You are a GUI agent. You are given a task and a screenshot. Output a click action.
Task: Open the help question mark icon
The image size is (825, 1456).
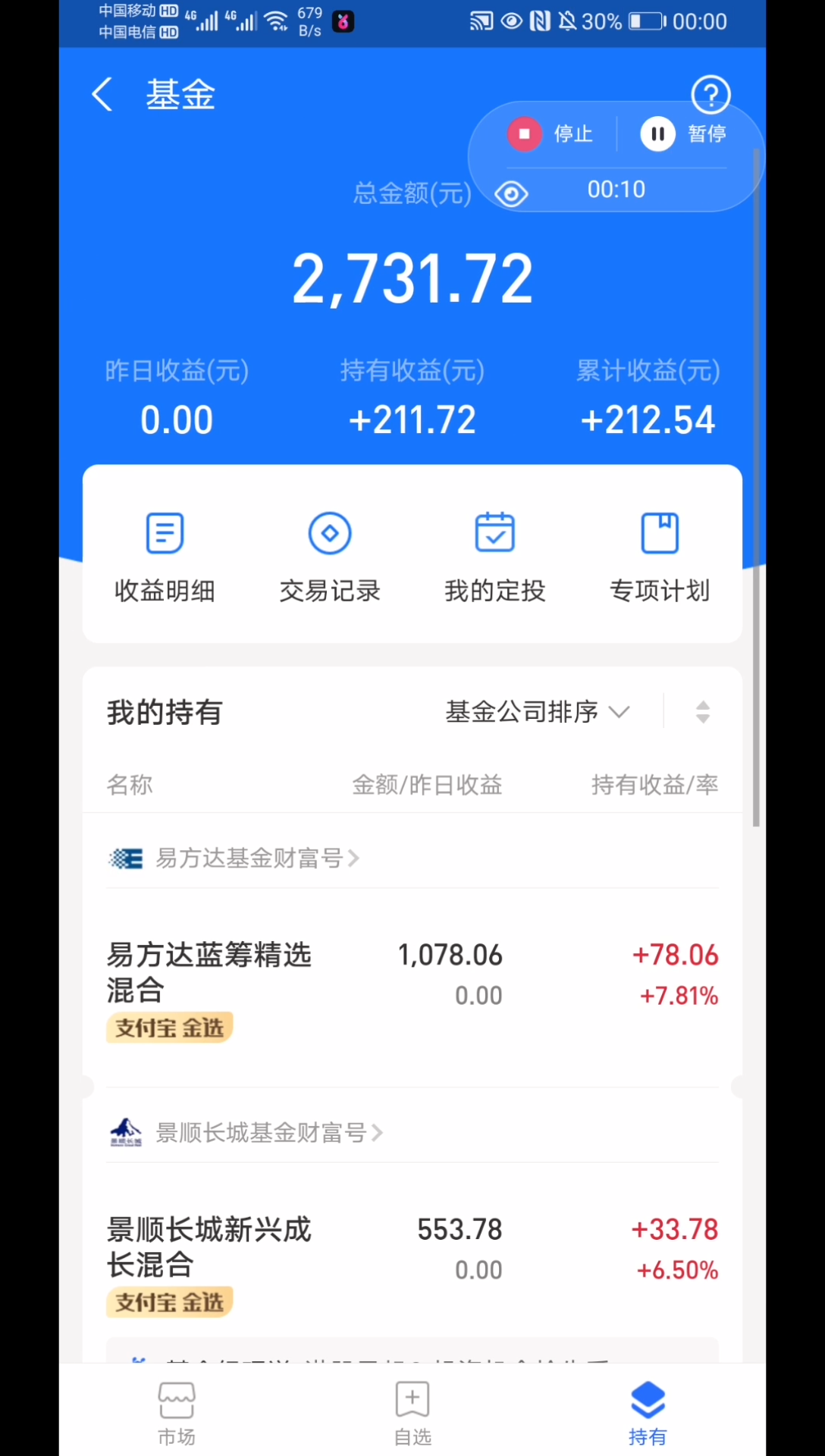click(x=711, y=95)
